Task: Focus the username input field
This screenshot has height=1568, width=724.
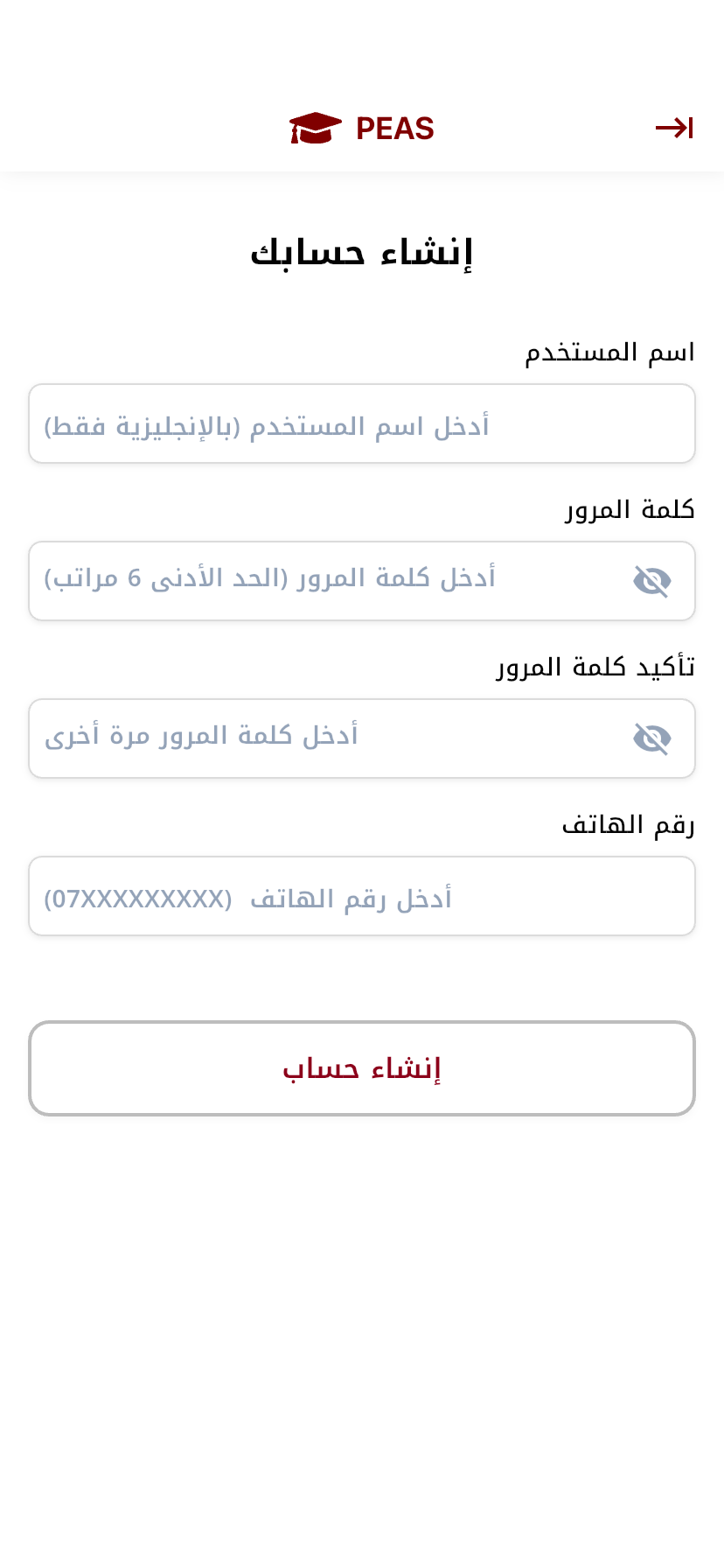Action: (361, 424)
